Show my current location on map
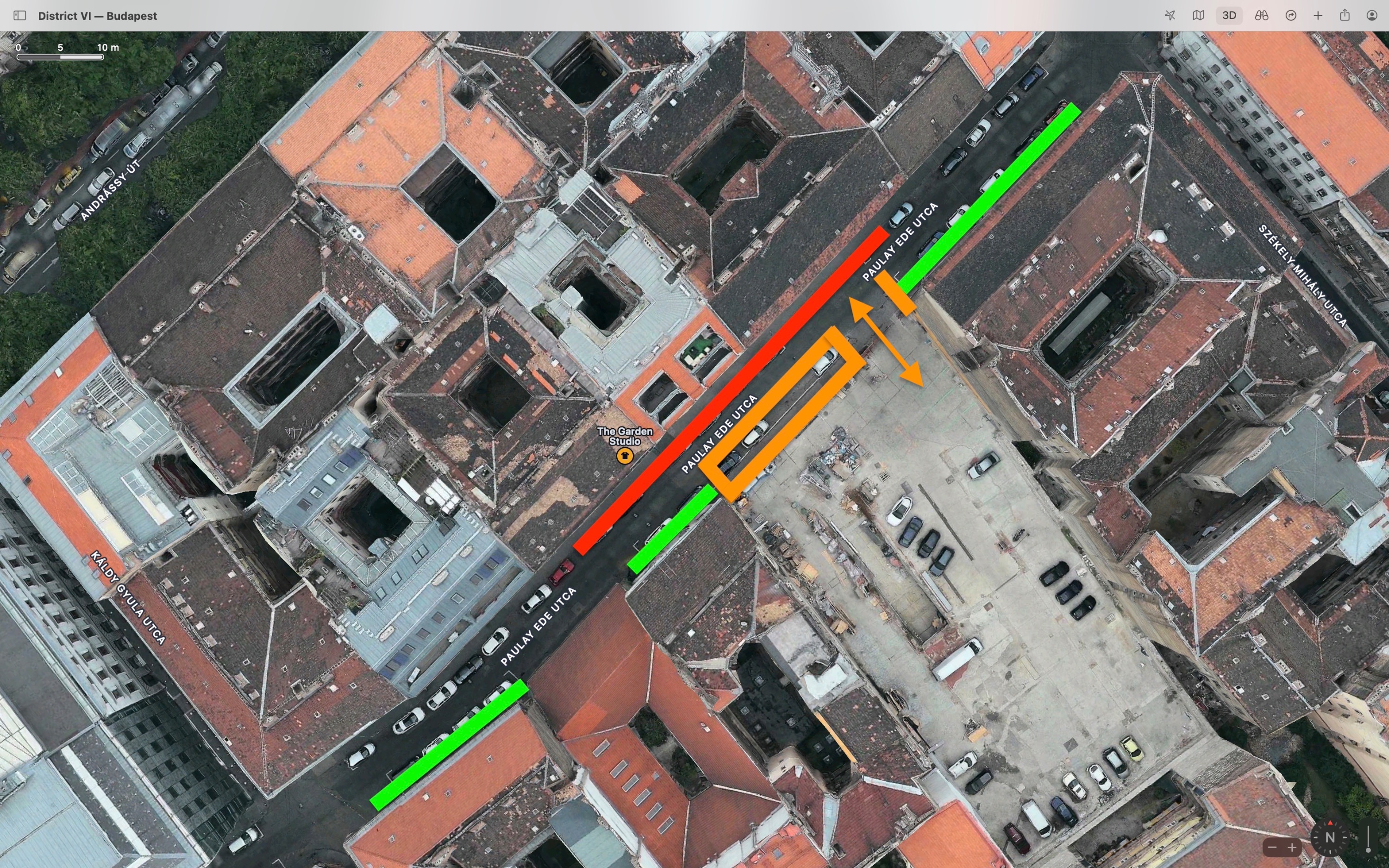The height and width of the screenshot is (868, 1389). coord(1170,15)
